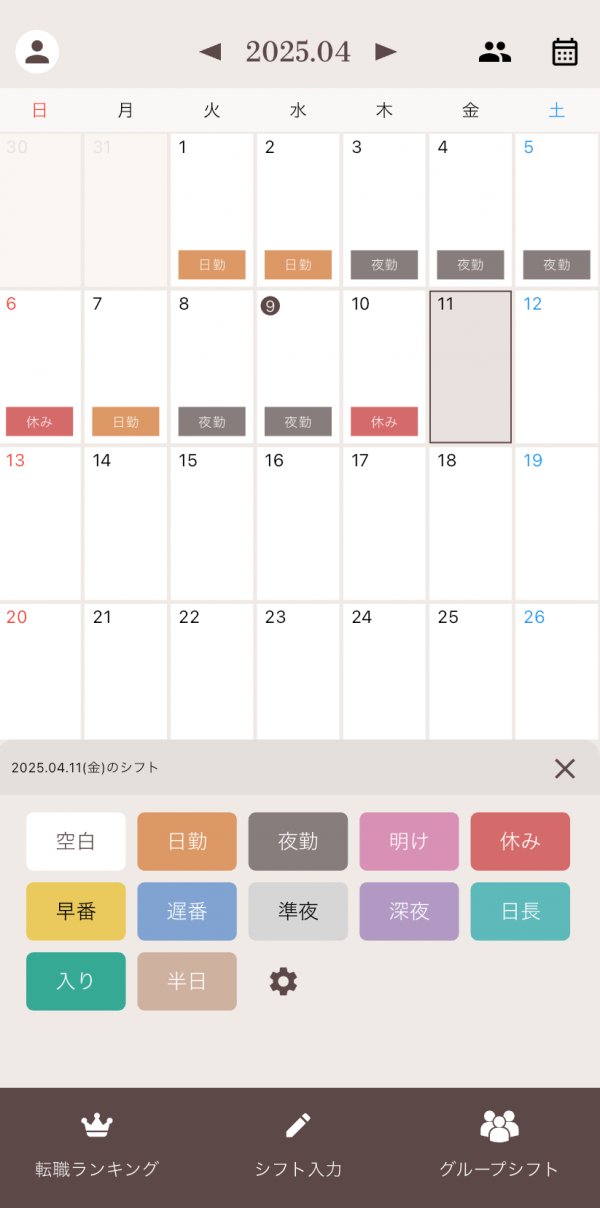Select the 明け shift button
This screenshot has height=1208, width=600.
(409, 841)
